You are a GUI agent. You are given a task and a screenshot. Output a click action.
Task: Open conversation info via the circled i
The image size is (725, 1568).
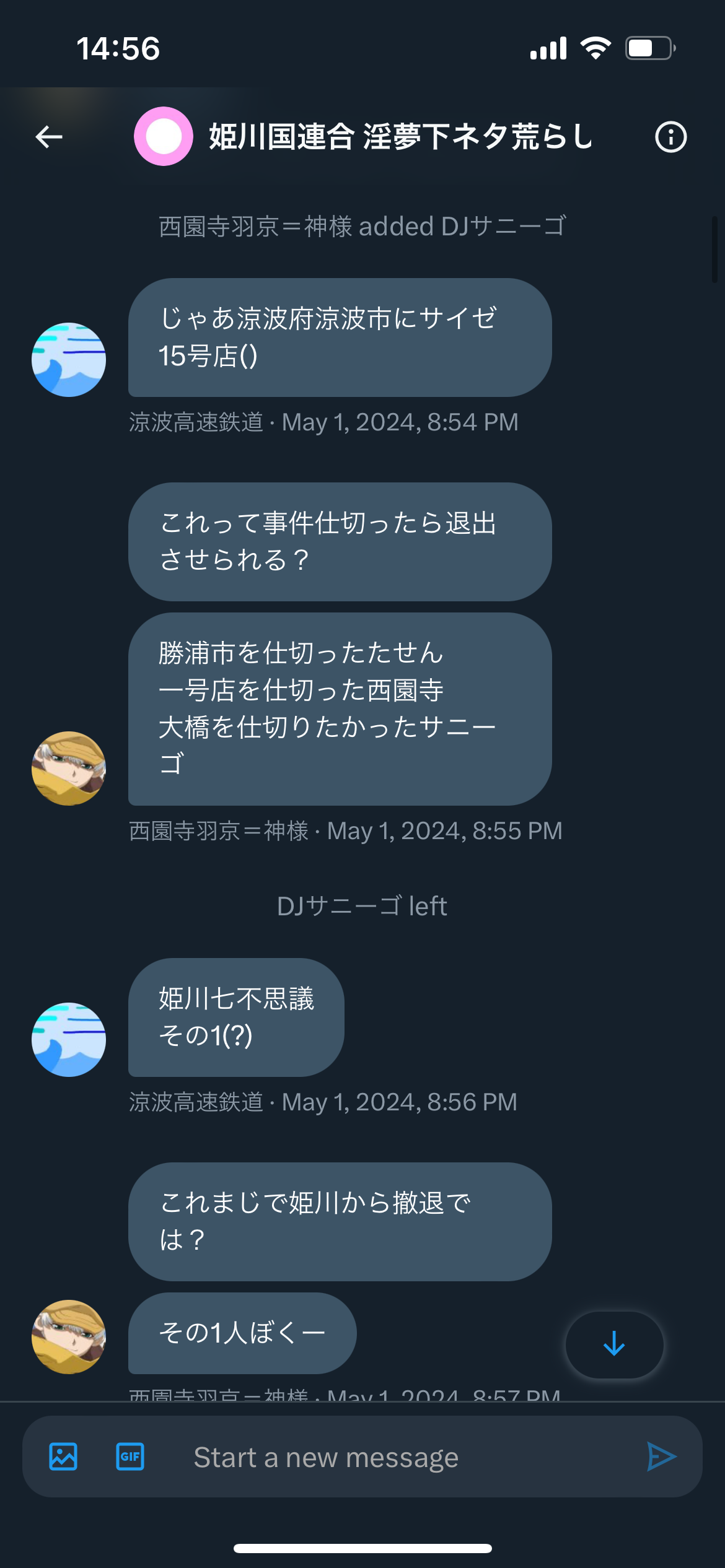[671, 137]
